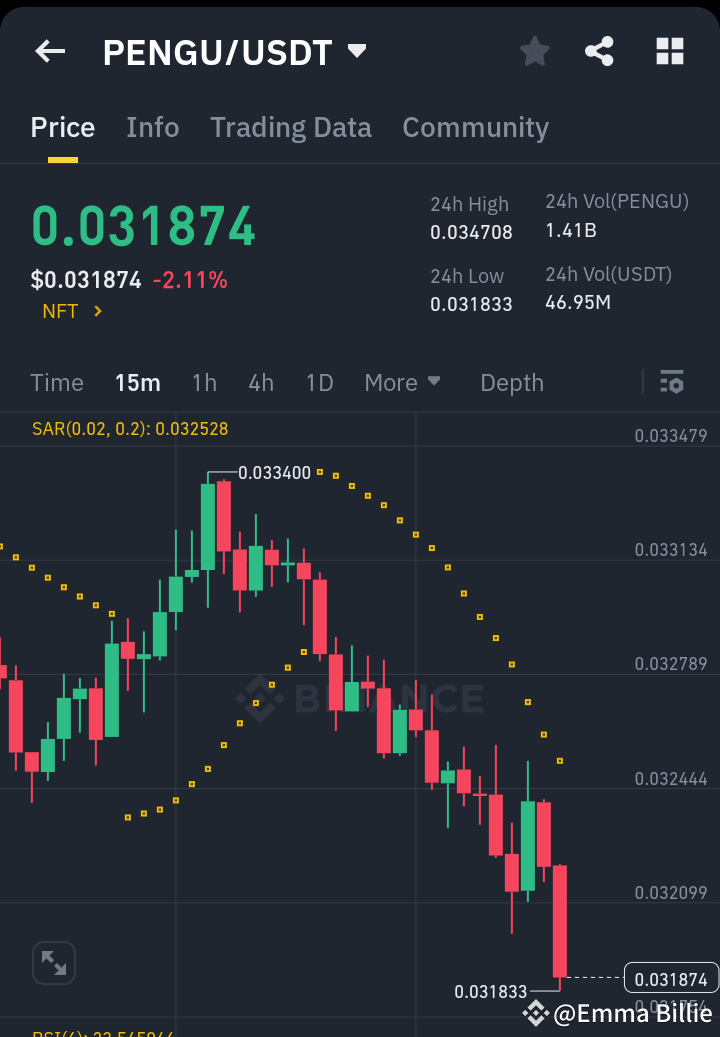Tap the star to favorite PENGU/USDT
720x1037 pixels.
[x=534, y=51]
